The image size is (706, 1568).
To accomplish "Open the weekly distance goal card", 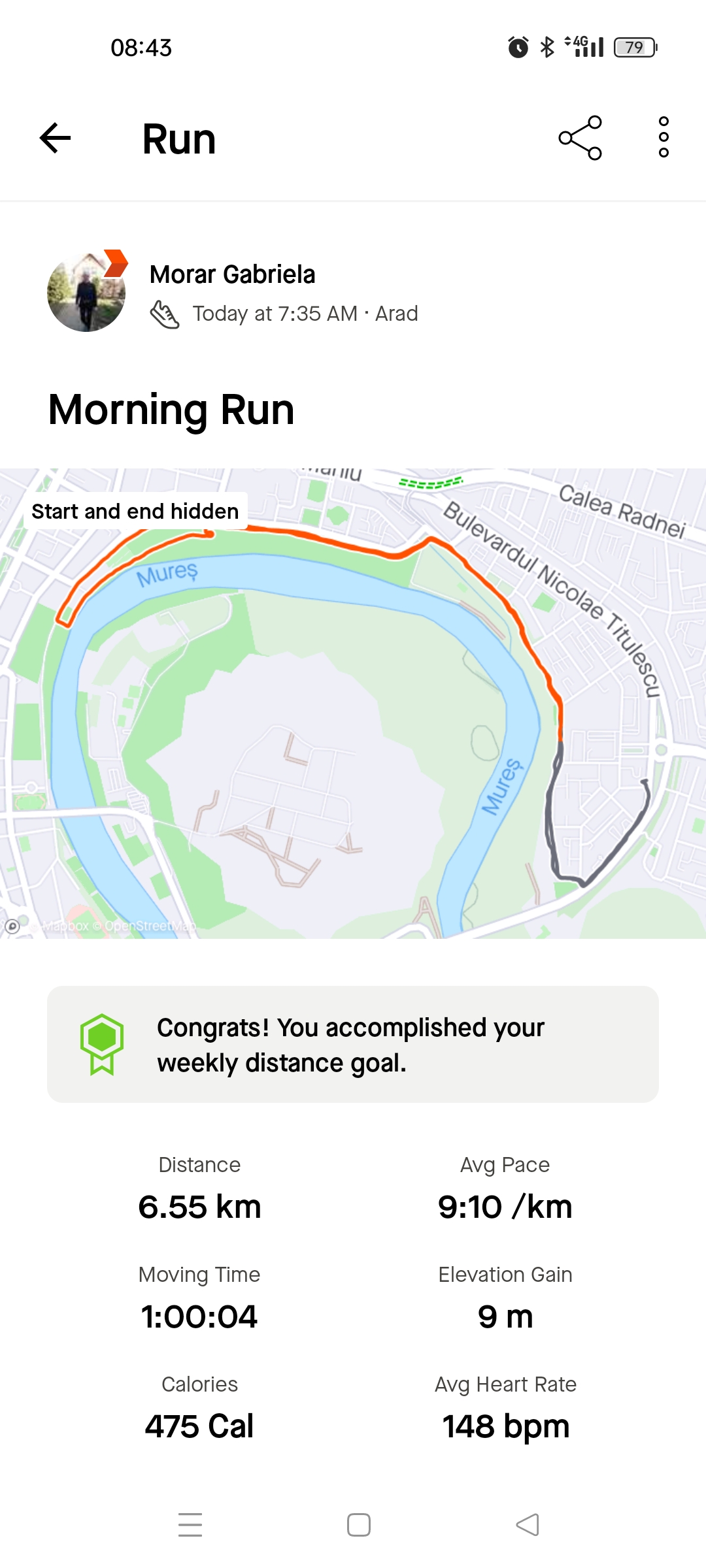I will 353,1044.
